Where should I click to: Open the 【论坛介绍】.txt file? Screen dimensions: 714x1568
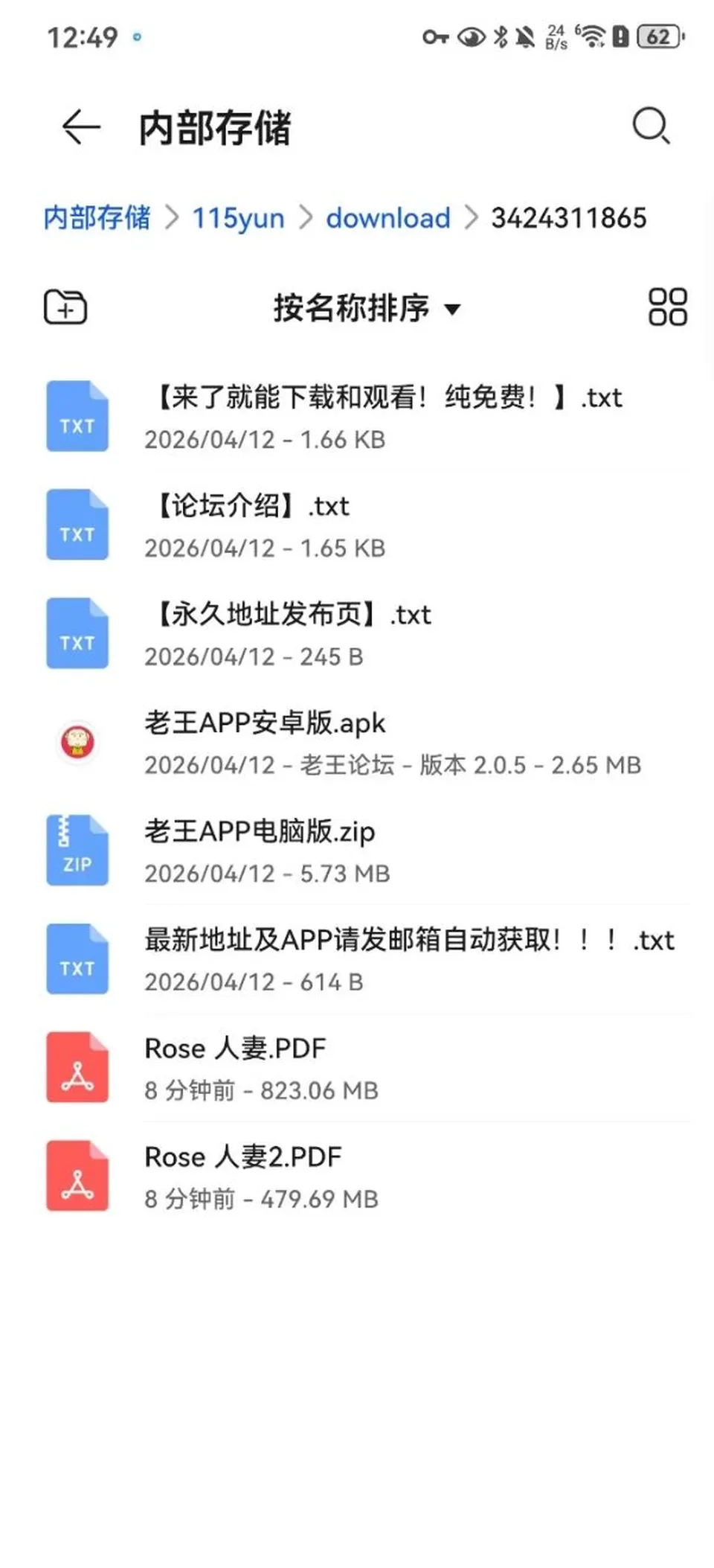[x=357, y=525]
